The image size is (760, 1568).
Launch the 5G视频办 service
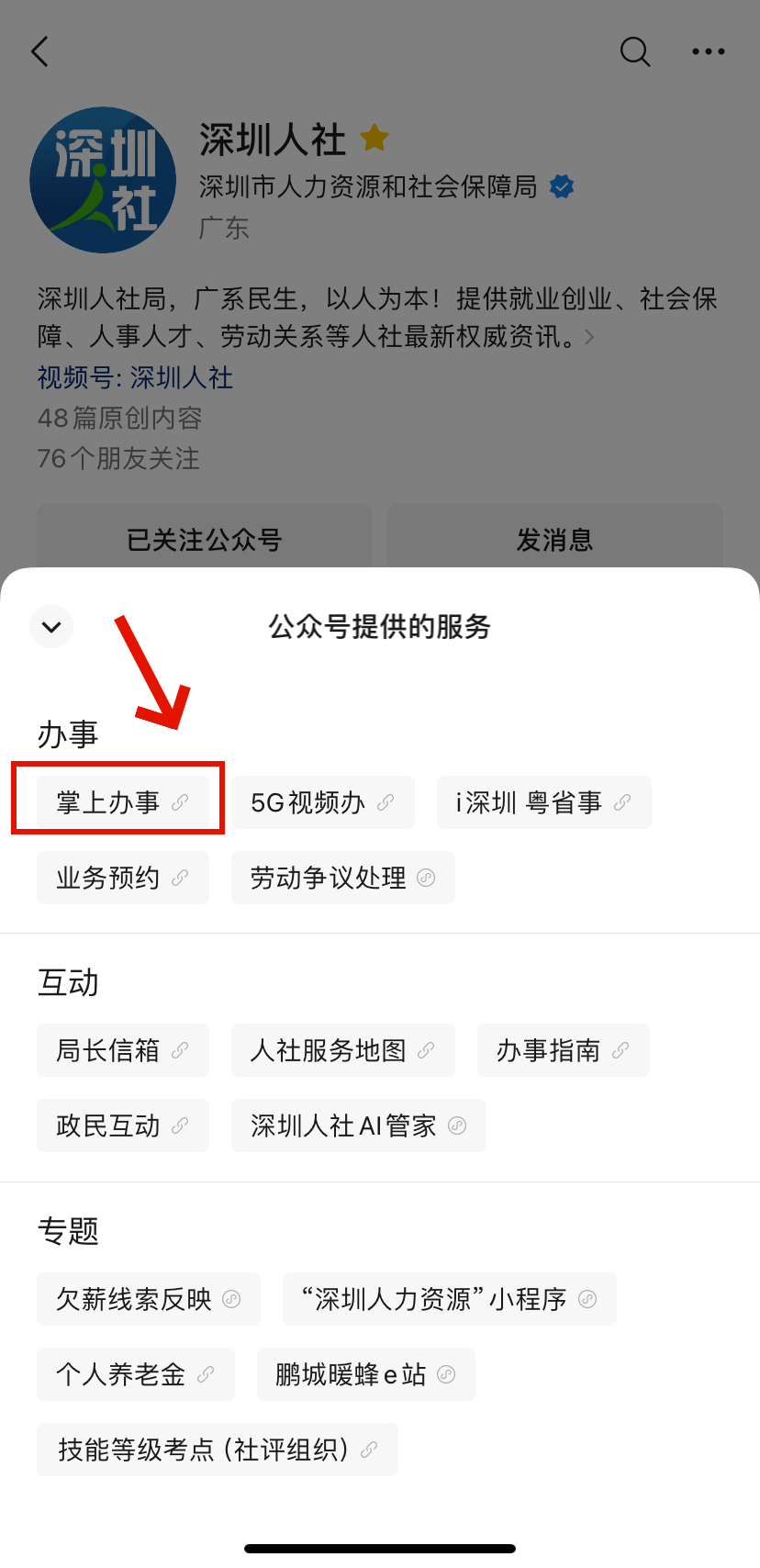[322, 802]
